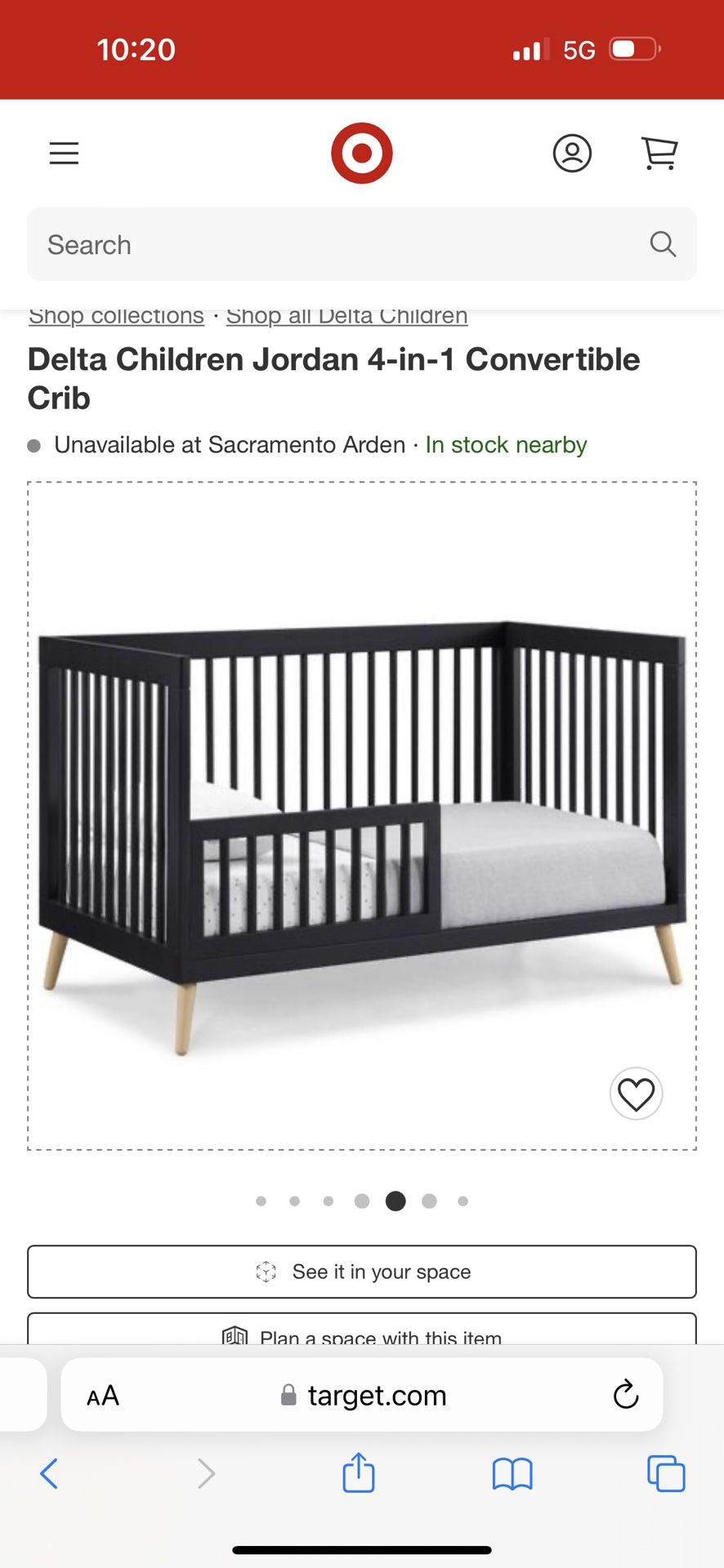Viewport: 724px width, 1568px height.
Task: Go back in Safari
Action: 49,1474
